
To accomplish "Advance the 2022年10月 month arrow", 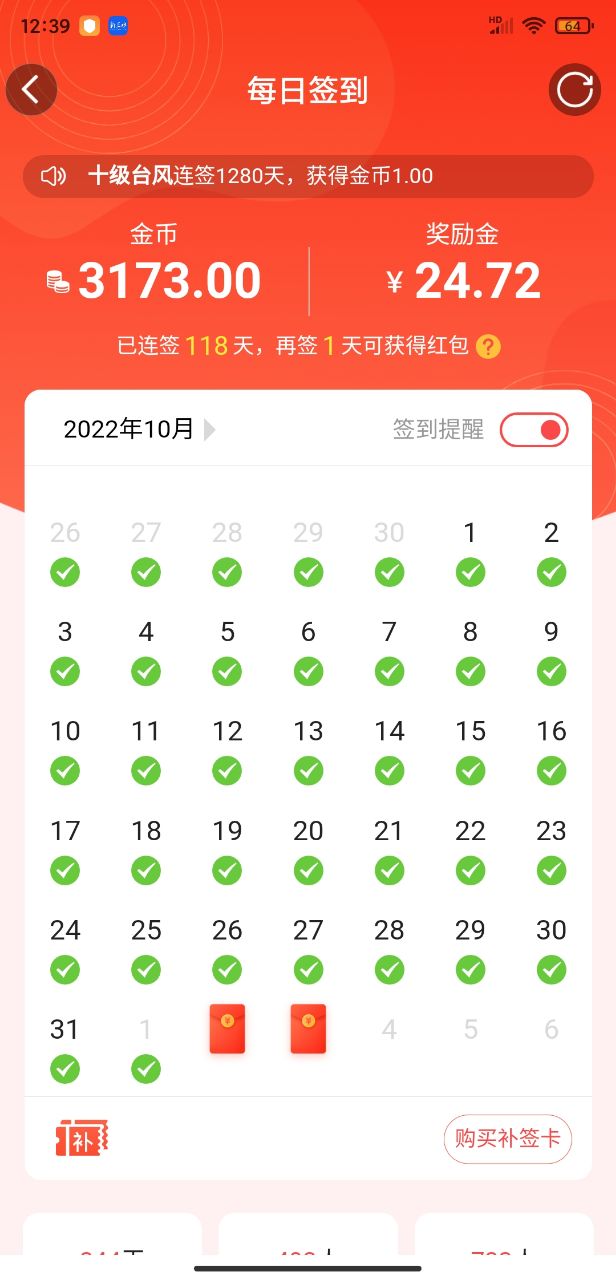I will tap(209, 430).
